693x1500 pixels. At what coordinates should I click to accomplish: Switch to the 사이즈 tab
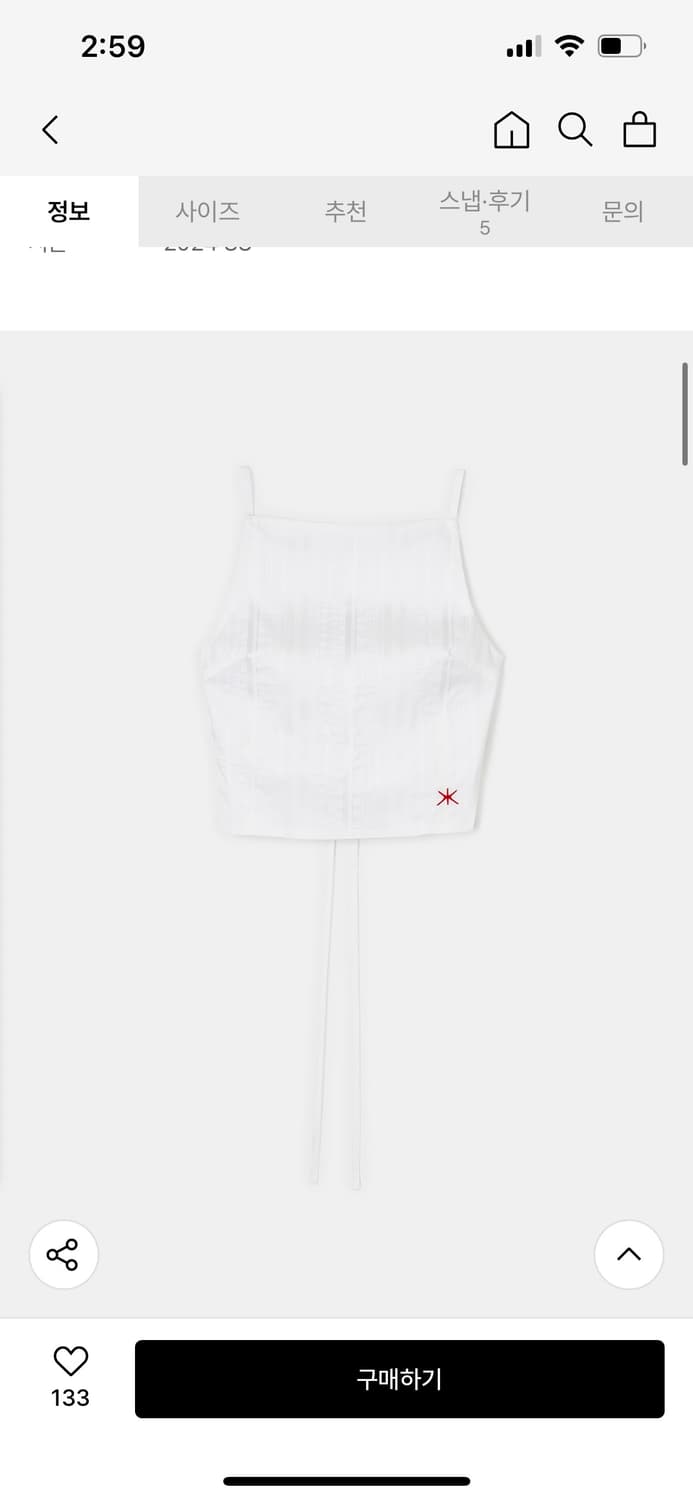[x=208, y=211]
